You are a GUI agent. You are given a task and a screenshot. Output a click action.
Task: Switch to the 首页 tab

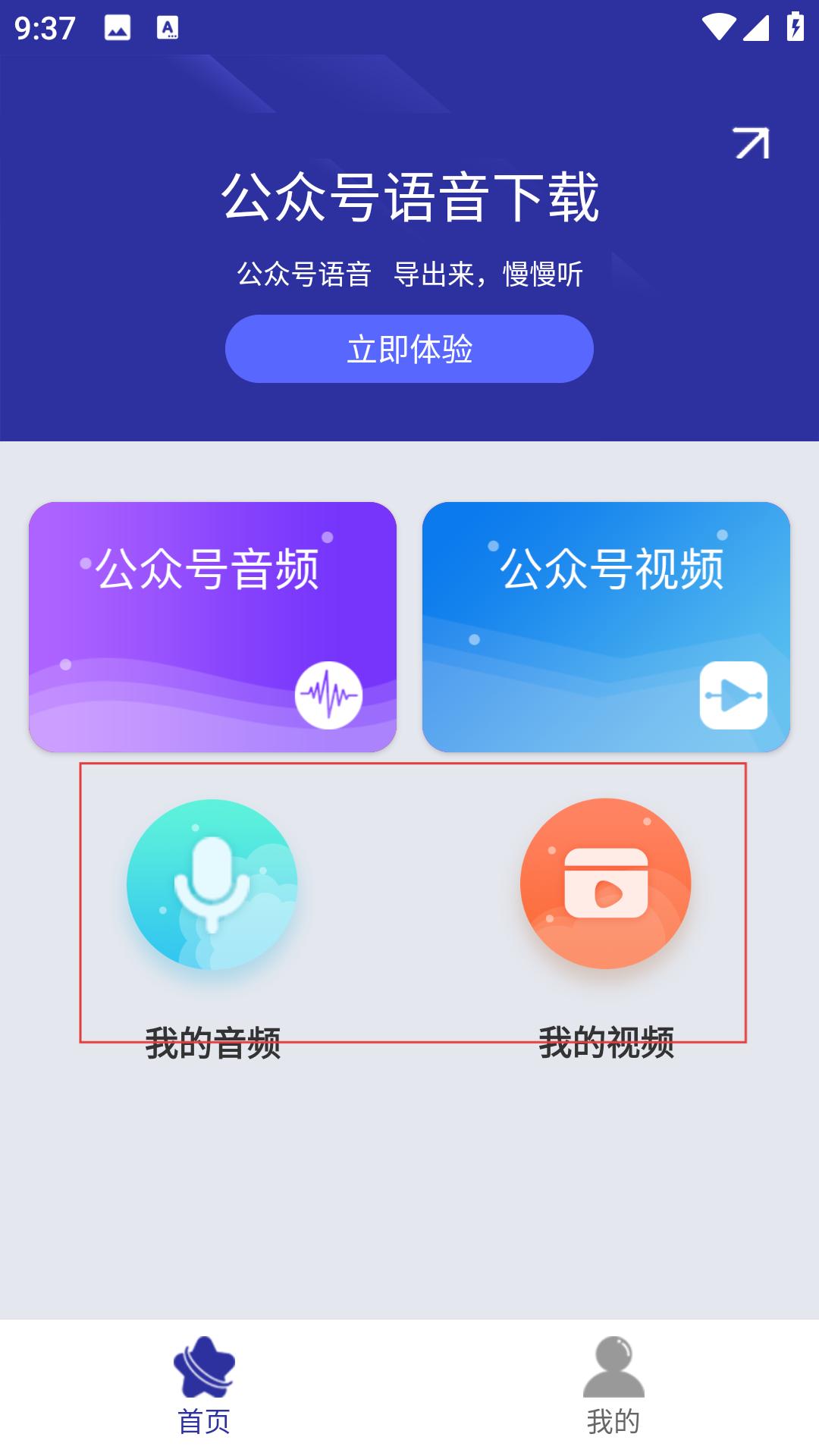(204, 1386)
